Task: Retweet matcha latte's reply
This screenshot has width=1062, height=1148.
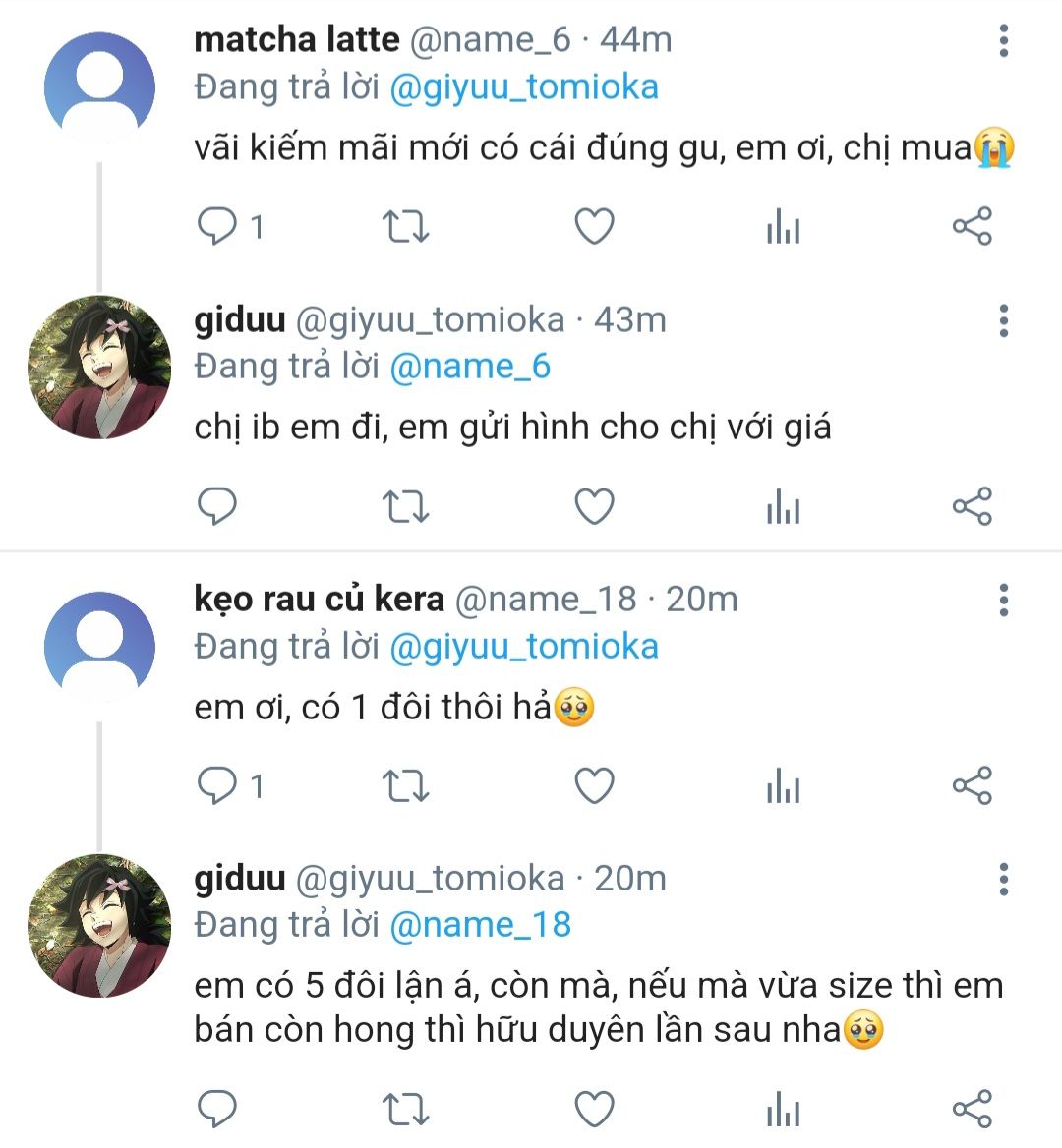Action: (405, 227)
